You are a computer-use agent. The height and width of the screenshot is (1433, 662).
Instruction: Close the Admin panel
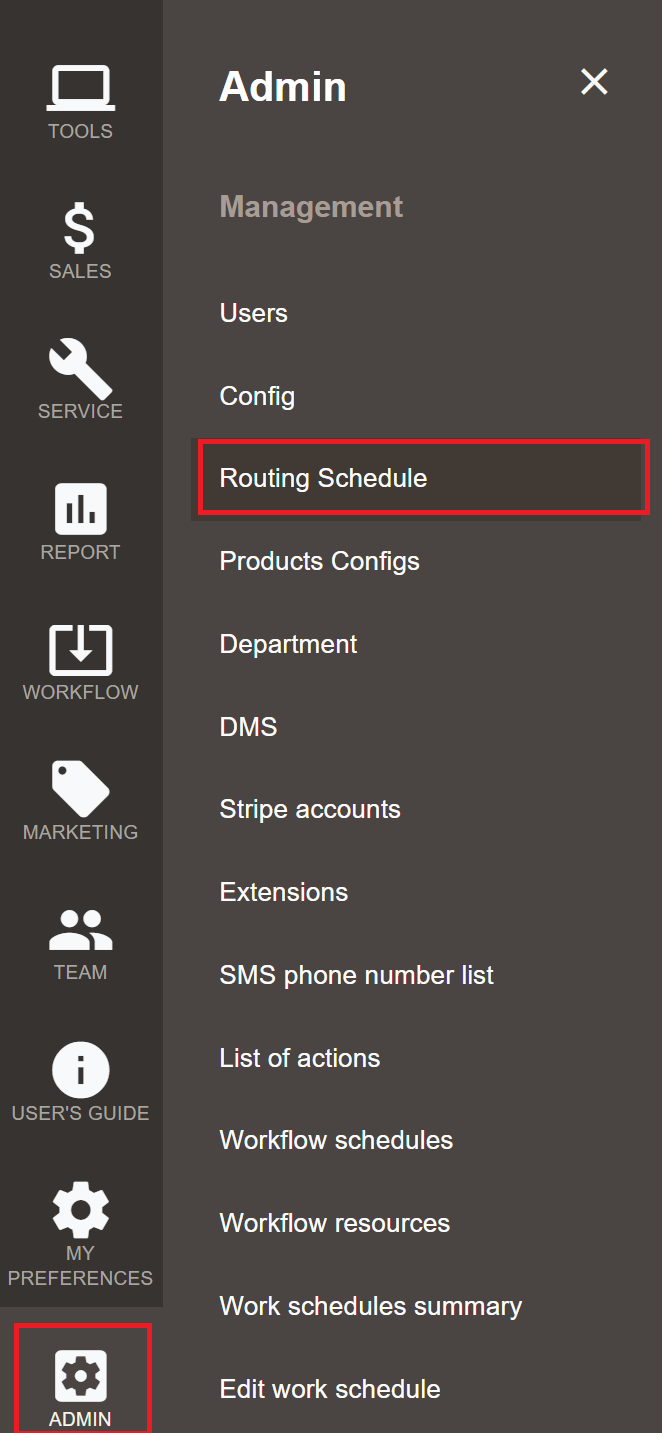(594, 82)
